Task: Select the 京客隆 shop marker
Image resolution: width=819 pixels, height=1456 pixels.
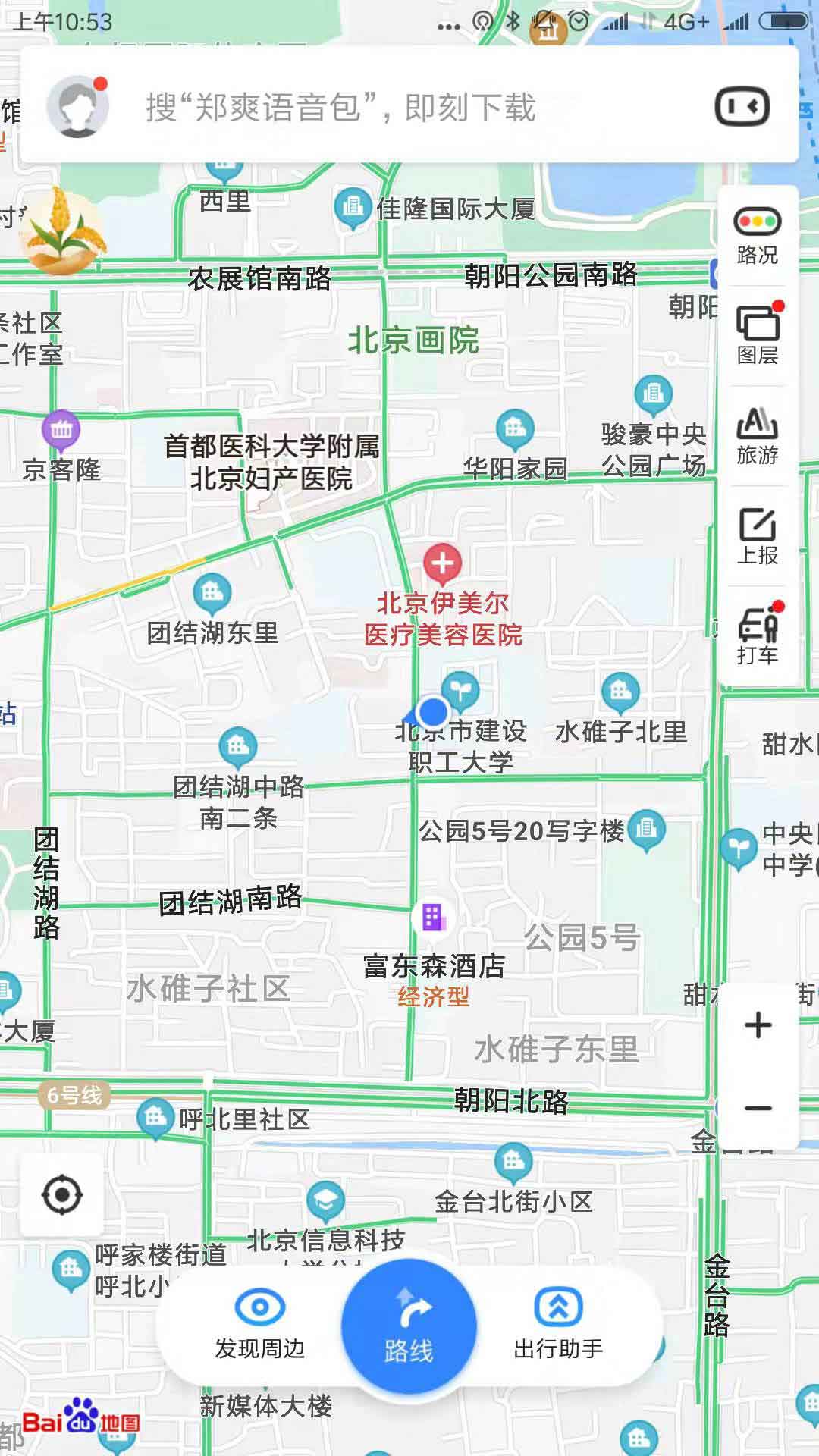Action: pos(61,431)
